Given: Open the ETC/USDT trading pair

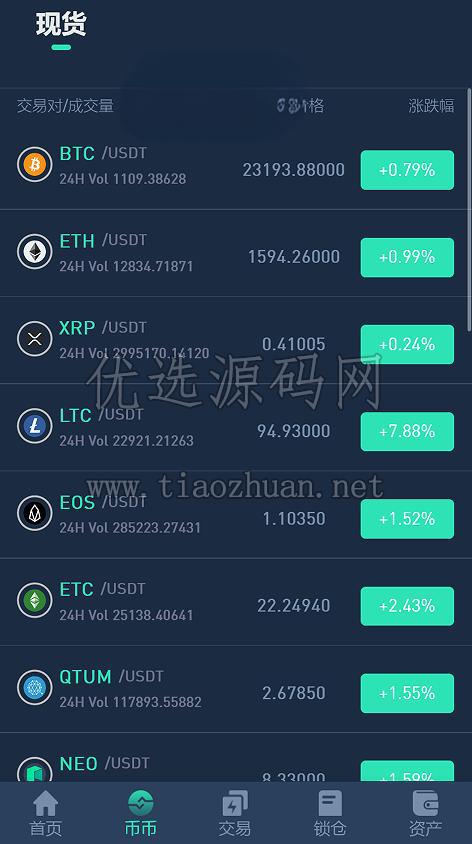Looking at the screenshot, I should point(235,602).
